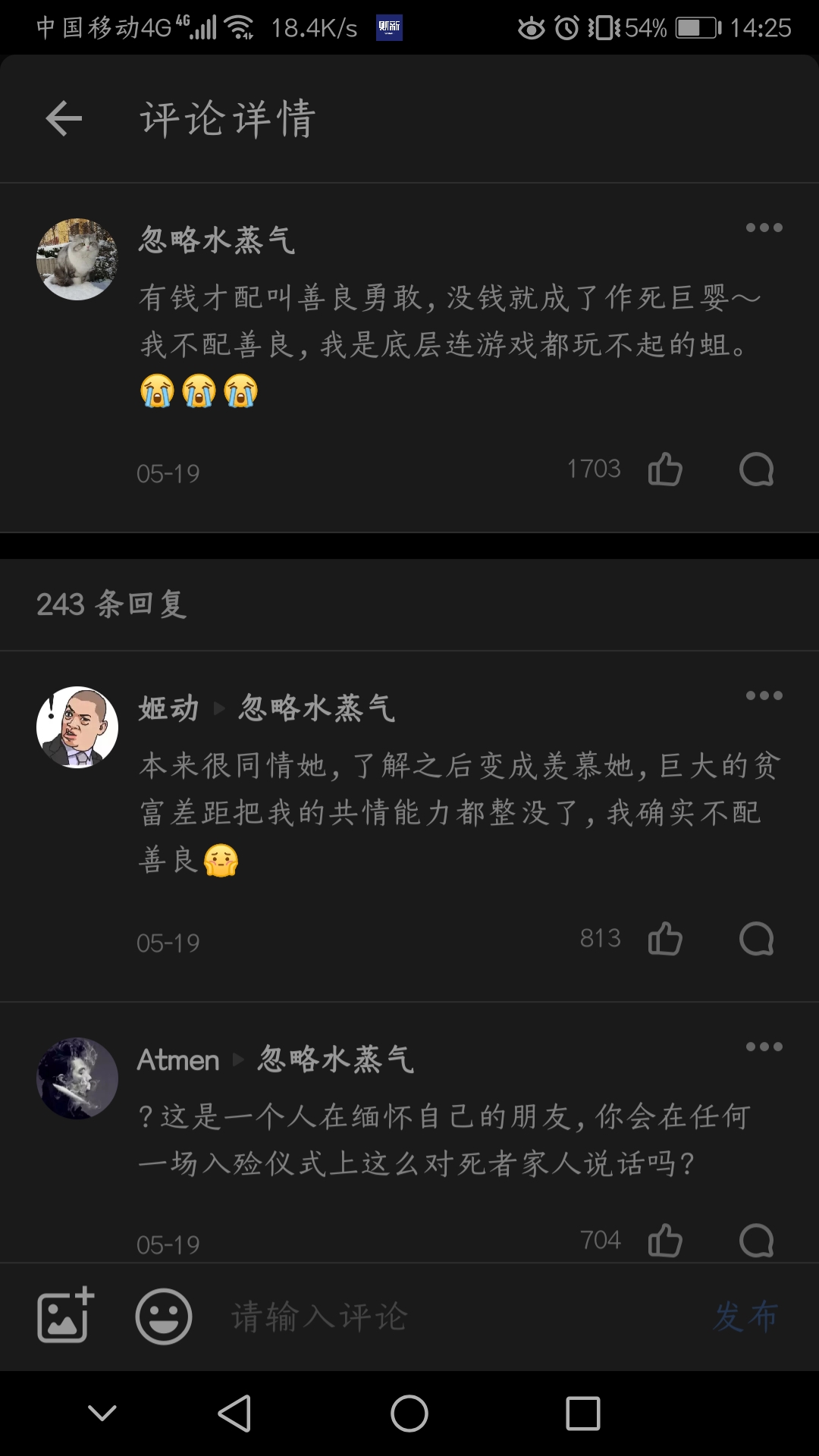Return to the system home screen
Viewport: 819px width, 1456px height.
click(409, 1414)
